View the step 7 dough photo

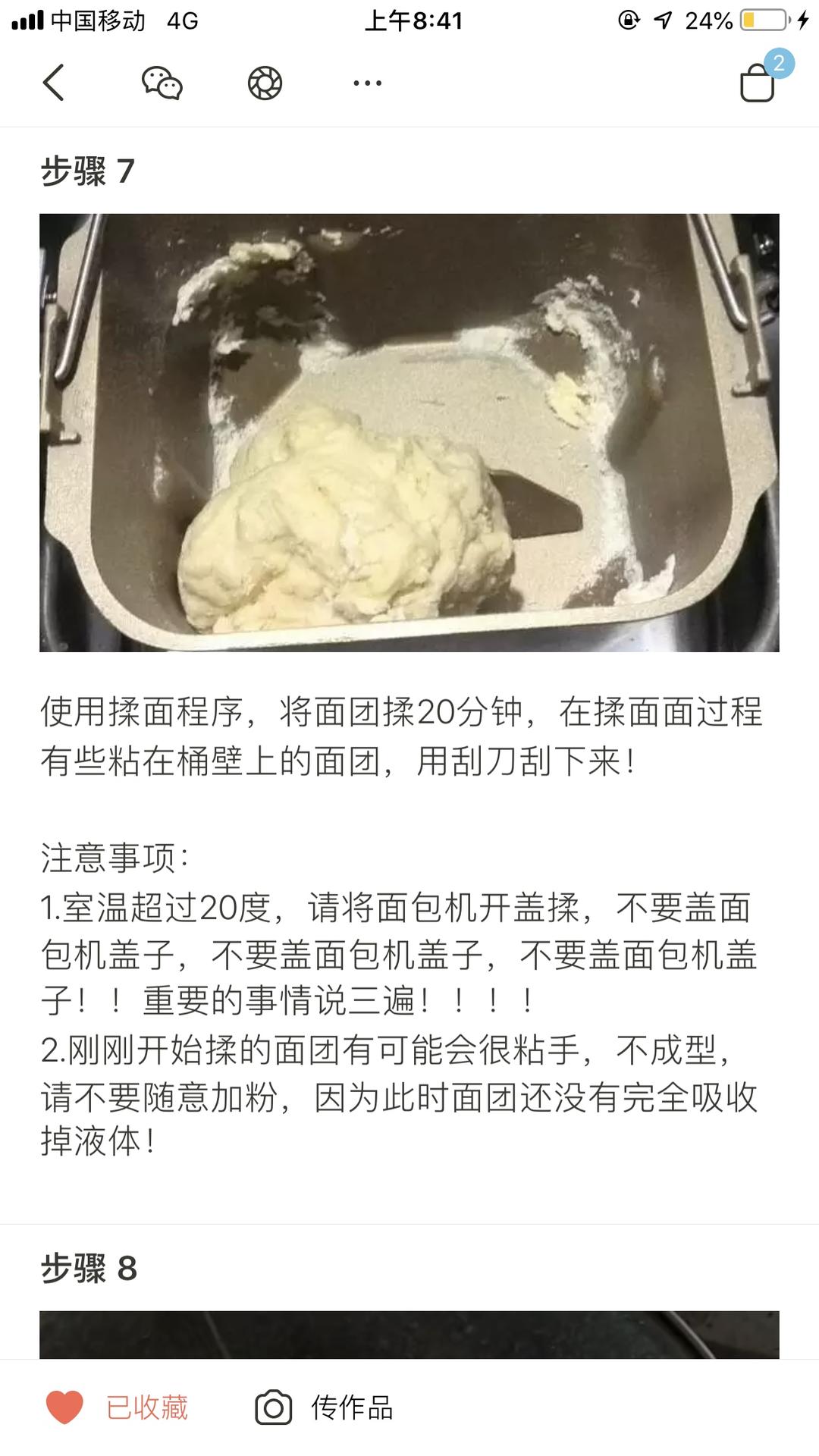click(409, 432)
